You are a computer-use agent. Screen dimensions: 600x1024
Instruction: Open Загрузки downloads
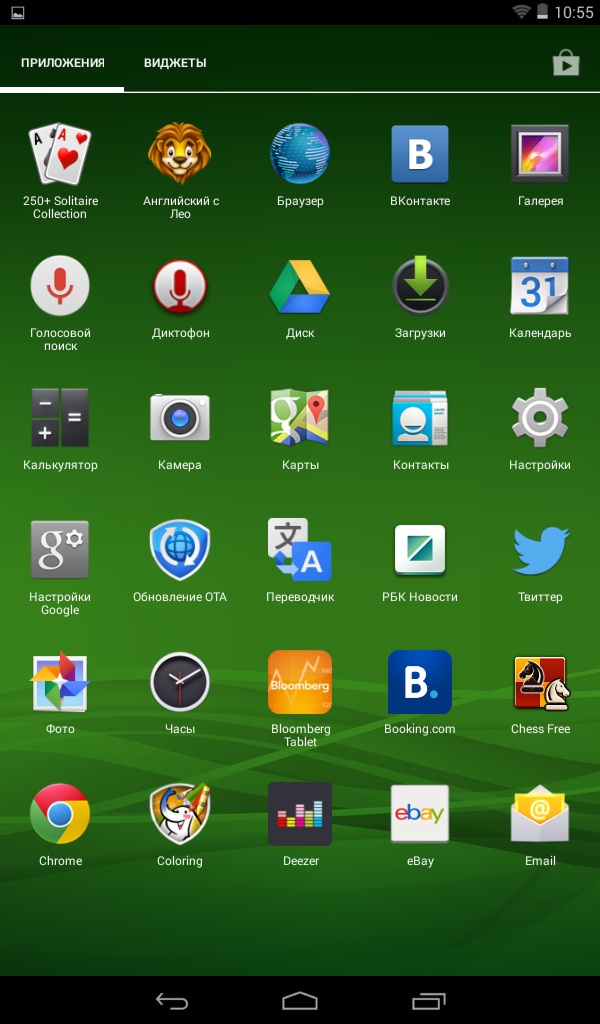click(x=420, y=287)
